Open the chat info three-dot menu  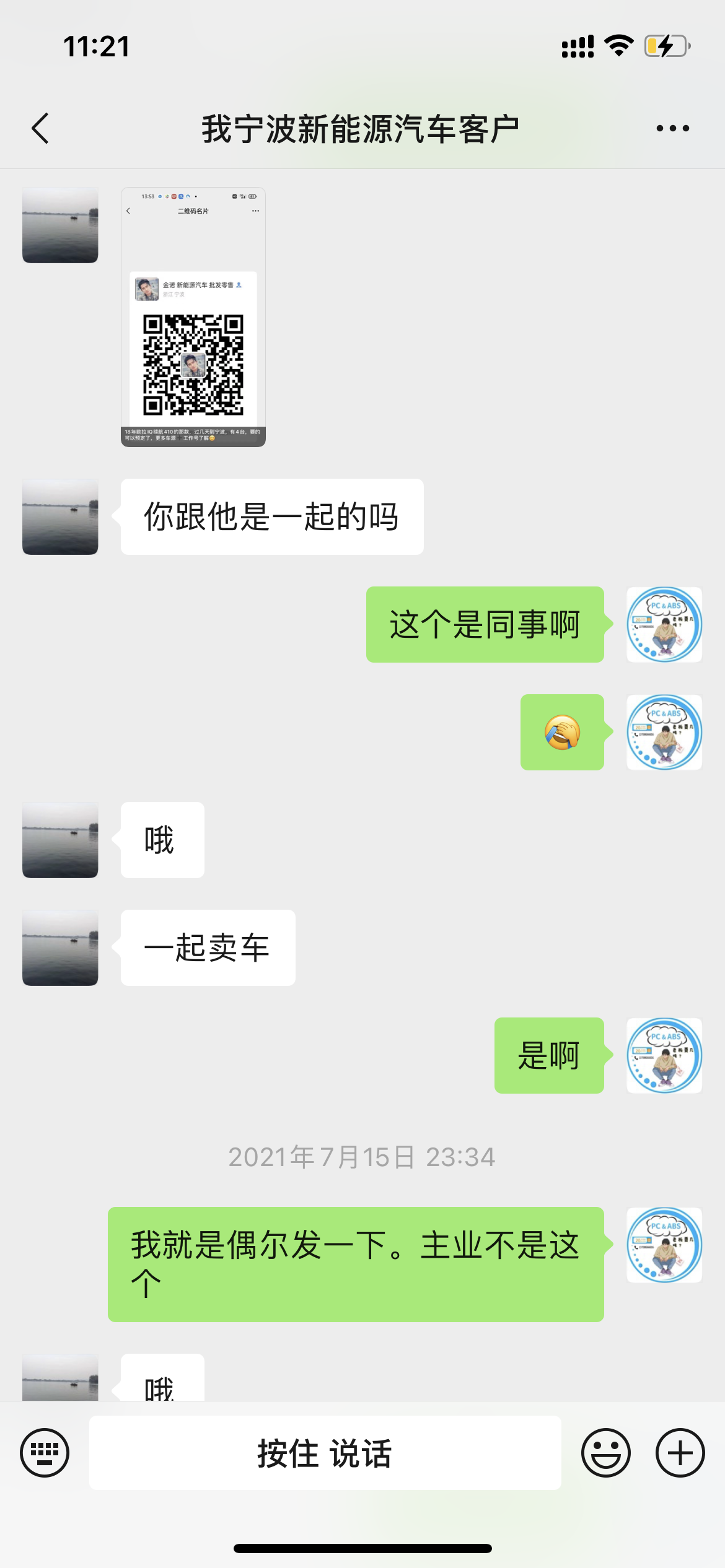(672, 129)
